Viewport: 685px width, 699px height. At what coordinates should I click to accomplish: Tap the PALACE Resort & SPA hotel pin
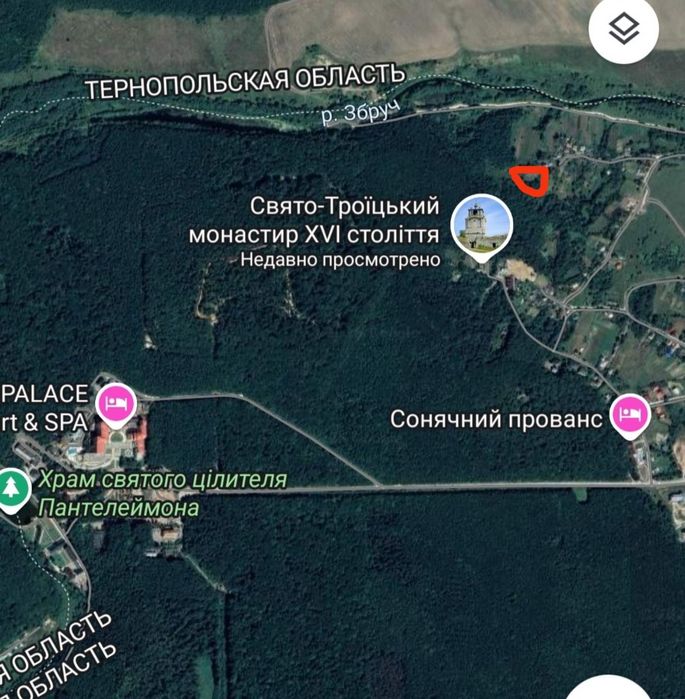tap(117, 404)
